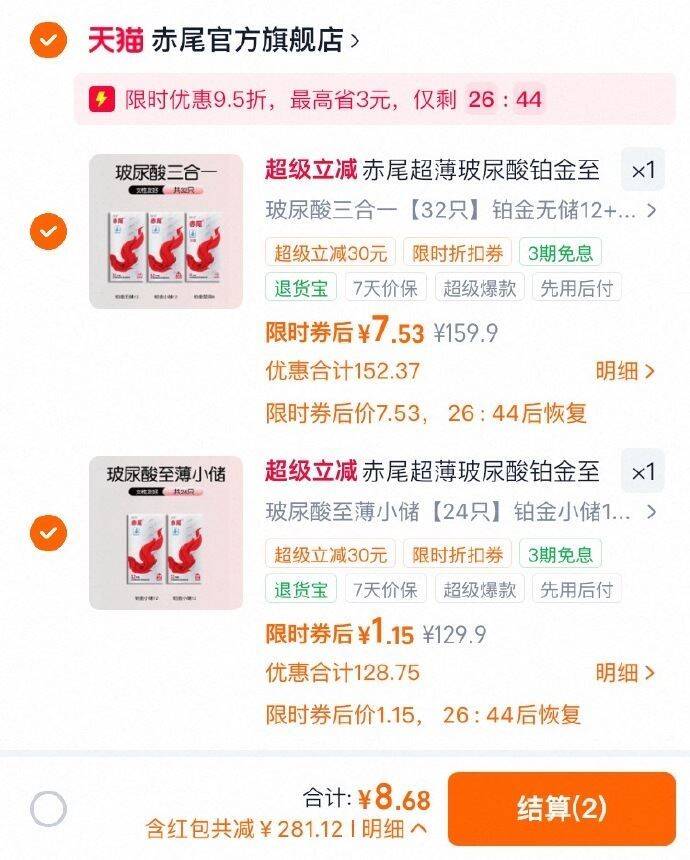The width and height of the screenshot is (690, 860).
Task: Open the 限时优惠9.5折 promotion banner
Action: [375, 99]
